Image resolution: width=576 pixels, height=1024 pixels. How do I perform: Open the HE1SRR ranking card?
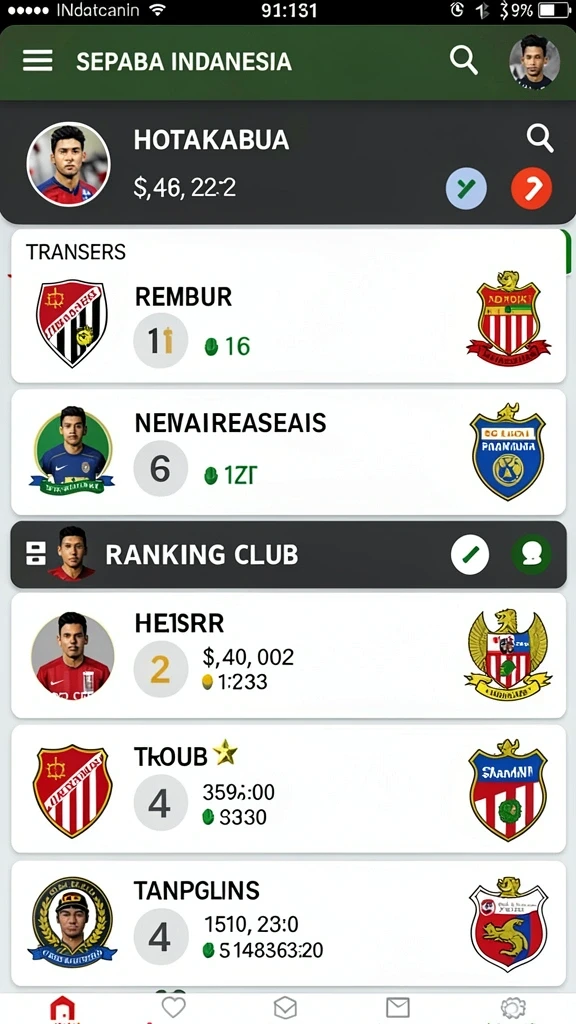pyautogui.click(x=289, y=655)
